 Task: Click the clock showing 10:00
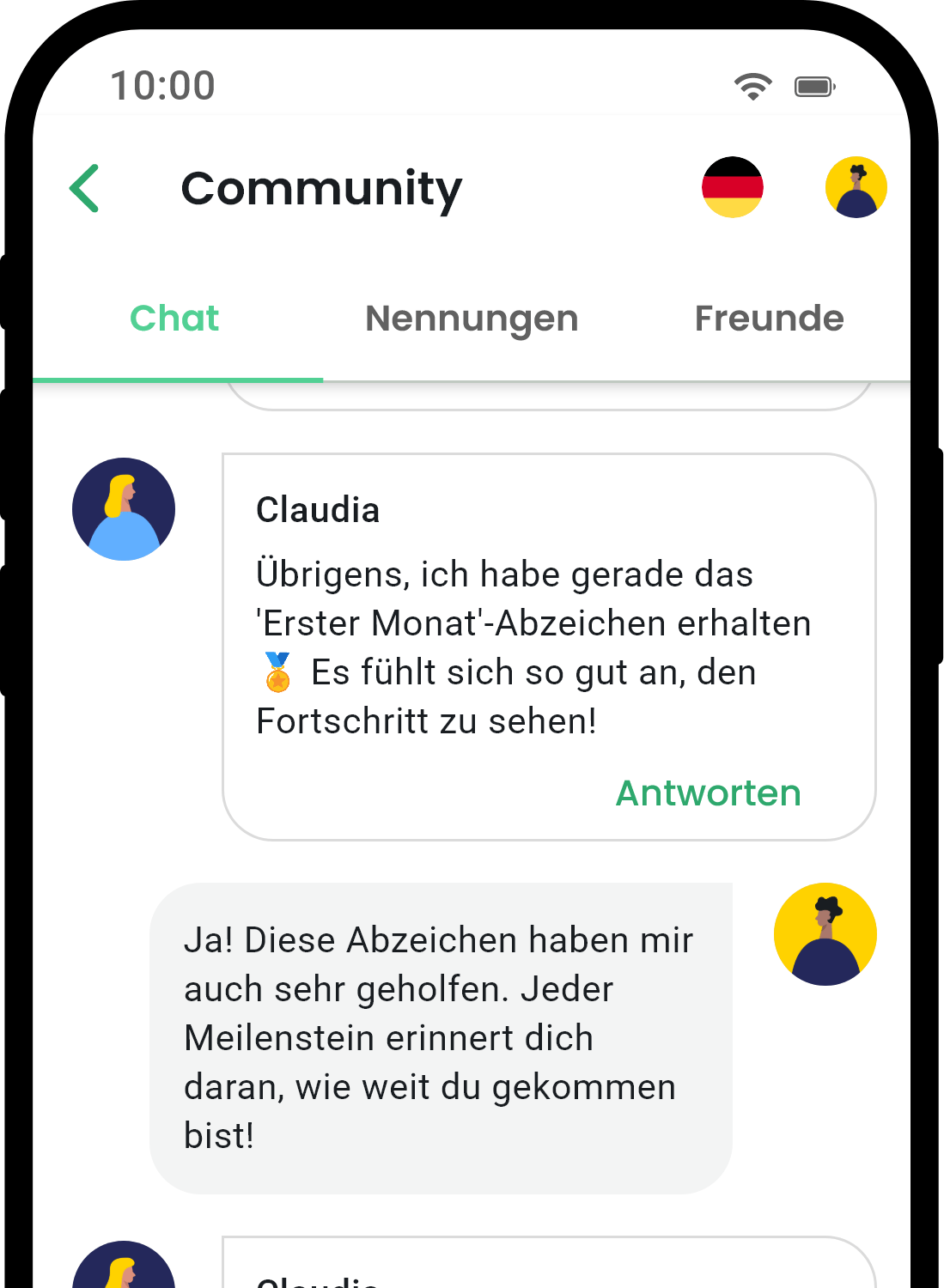[x=163, y=85]
